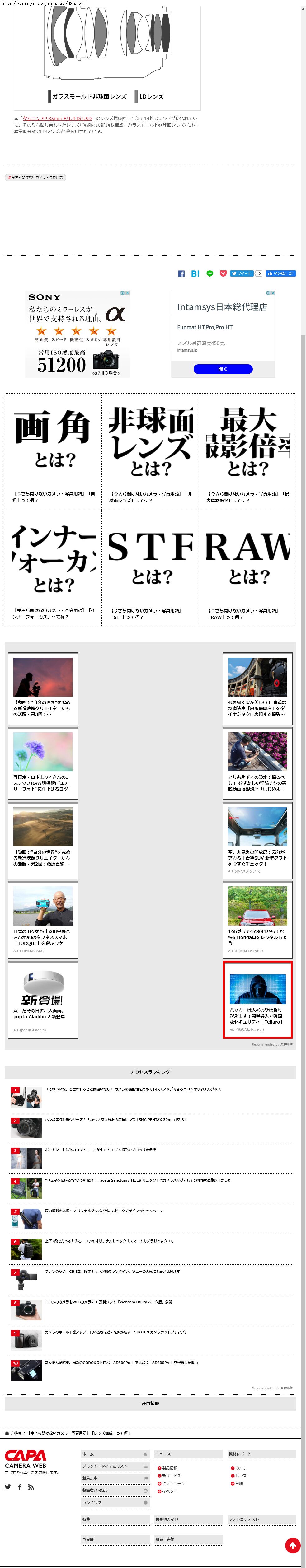
Task: Open the Tellaro security ad card
Action: click(257, 1000)
